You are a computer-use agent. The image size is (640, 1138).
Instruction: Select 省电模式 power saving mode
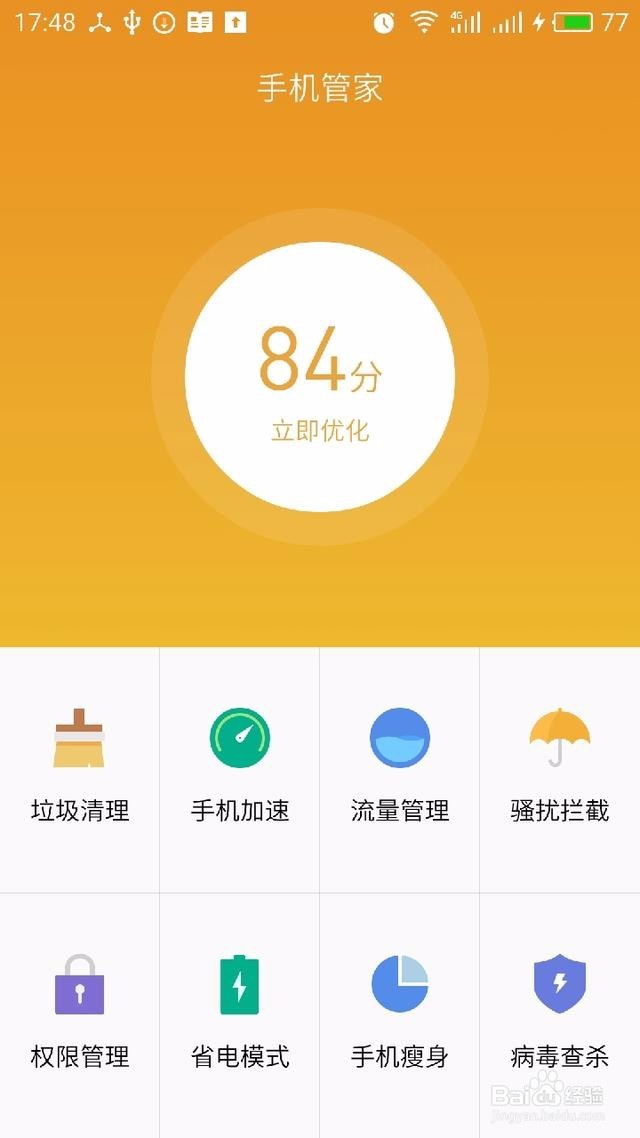[239, 1015]
